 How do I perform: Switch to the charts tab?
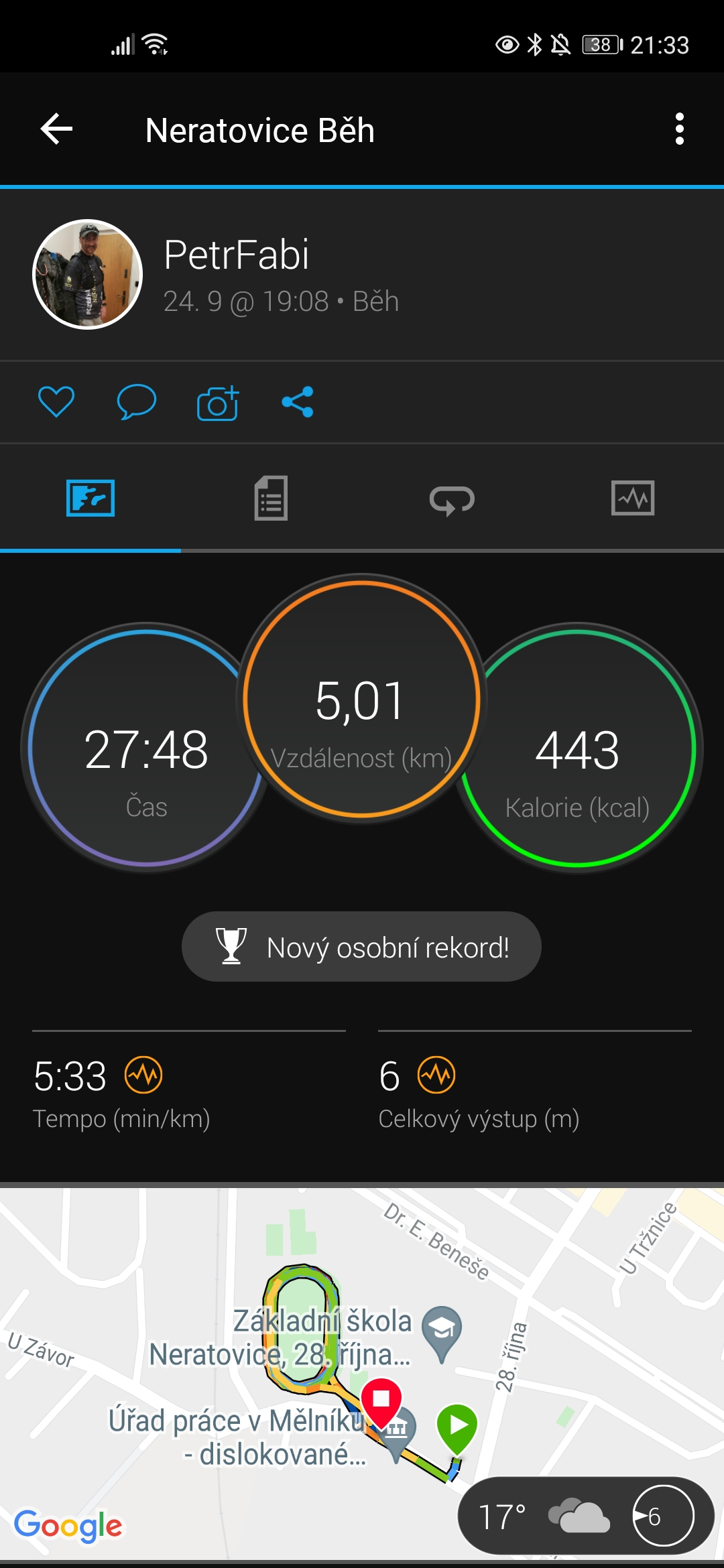coord(633,498)
